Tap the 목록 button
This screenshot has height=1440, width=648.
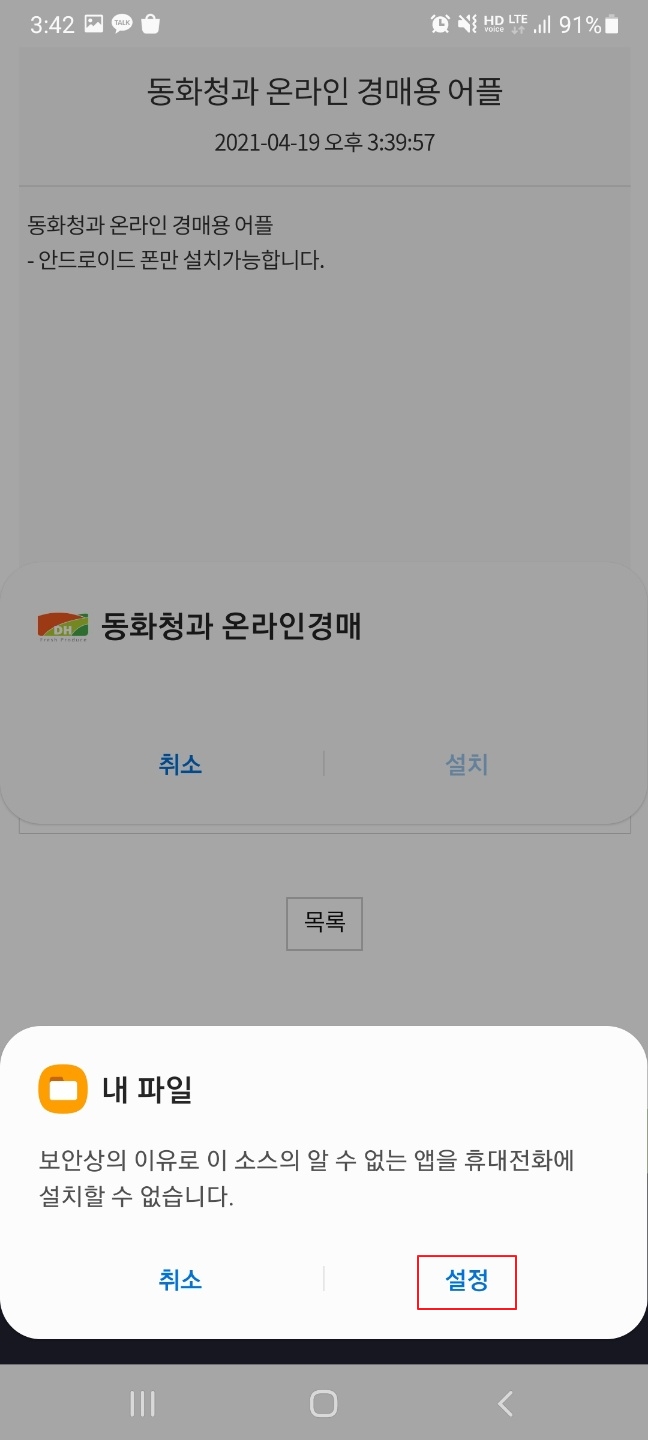pos(324,923)
